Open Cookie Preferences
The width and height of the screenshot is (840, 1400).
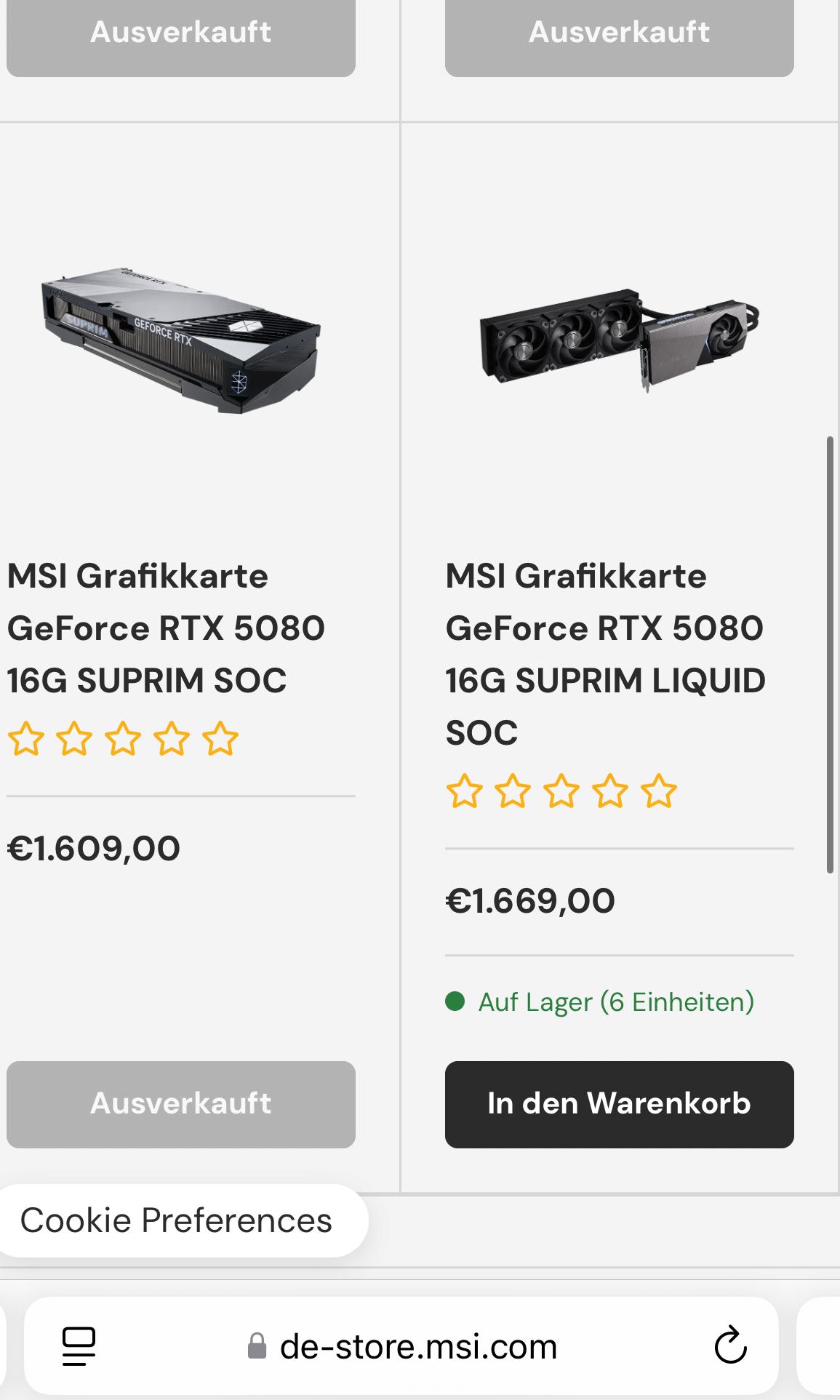(x=176, y=1220)
